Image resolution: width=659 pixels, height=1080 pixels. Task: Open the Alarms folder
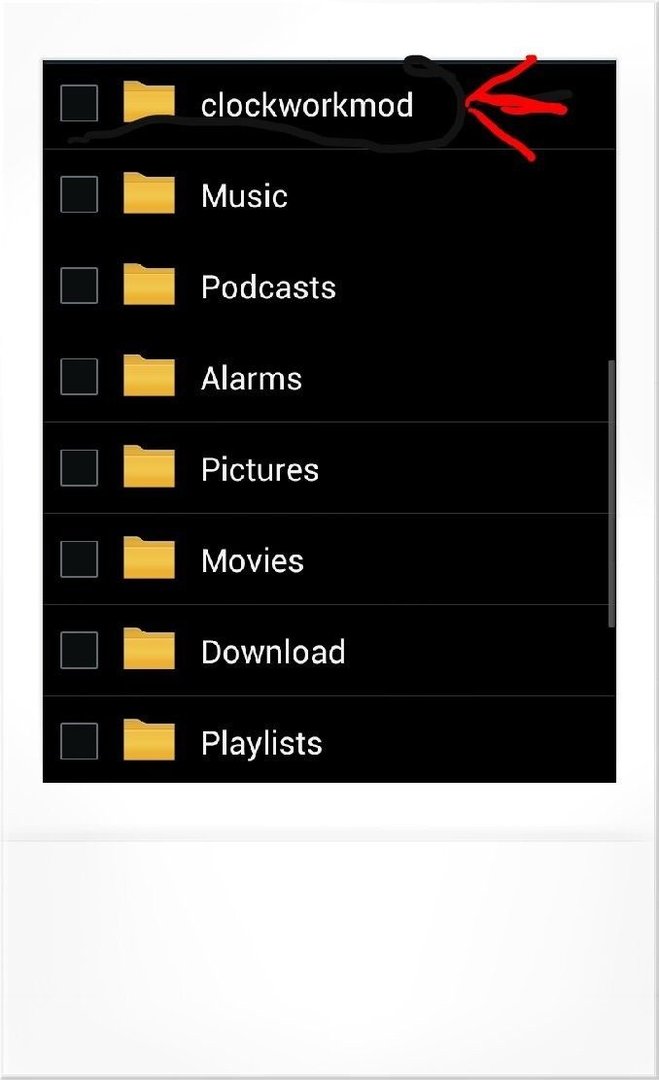[329, 377]
